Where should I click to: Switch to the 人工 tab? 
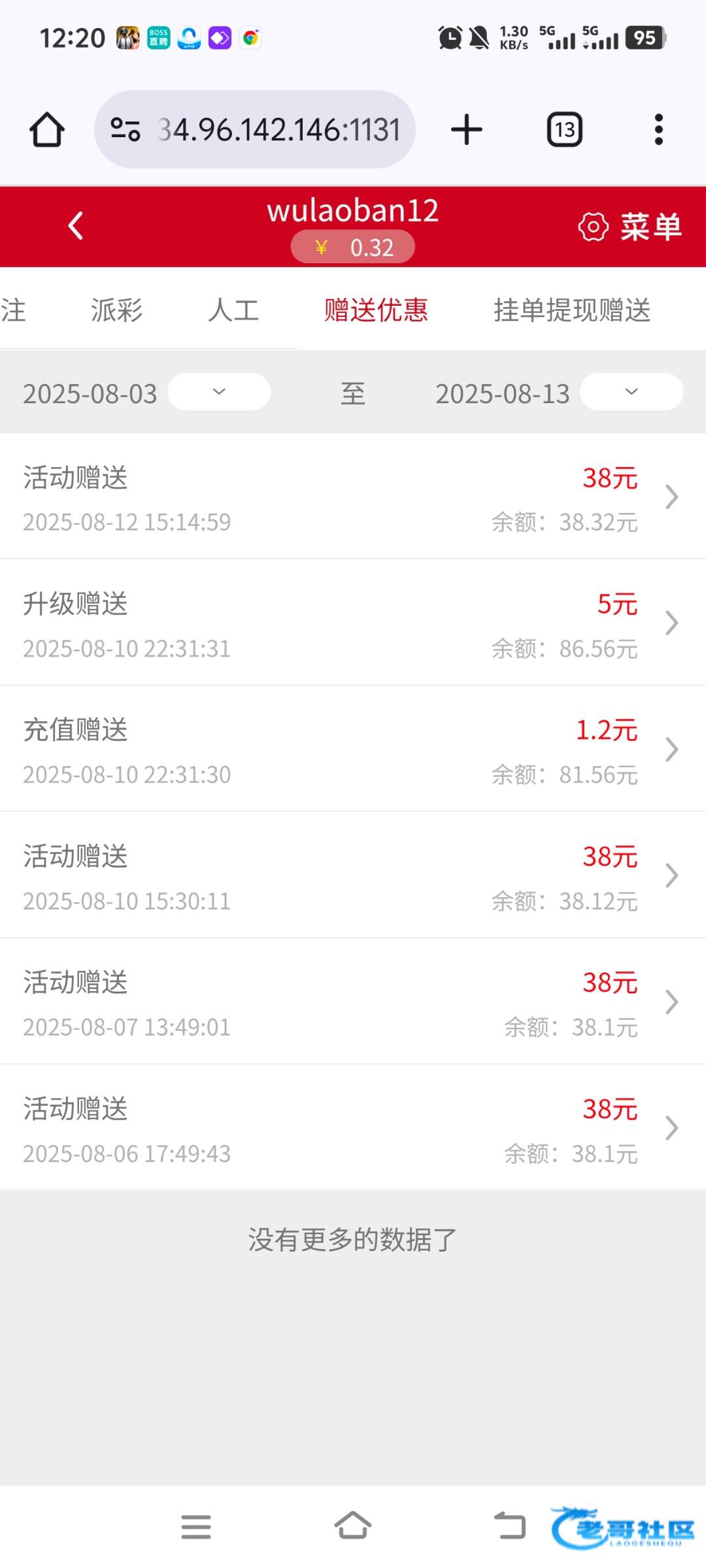233,310
